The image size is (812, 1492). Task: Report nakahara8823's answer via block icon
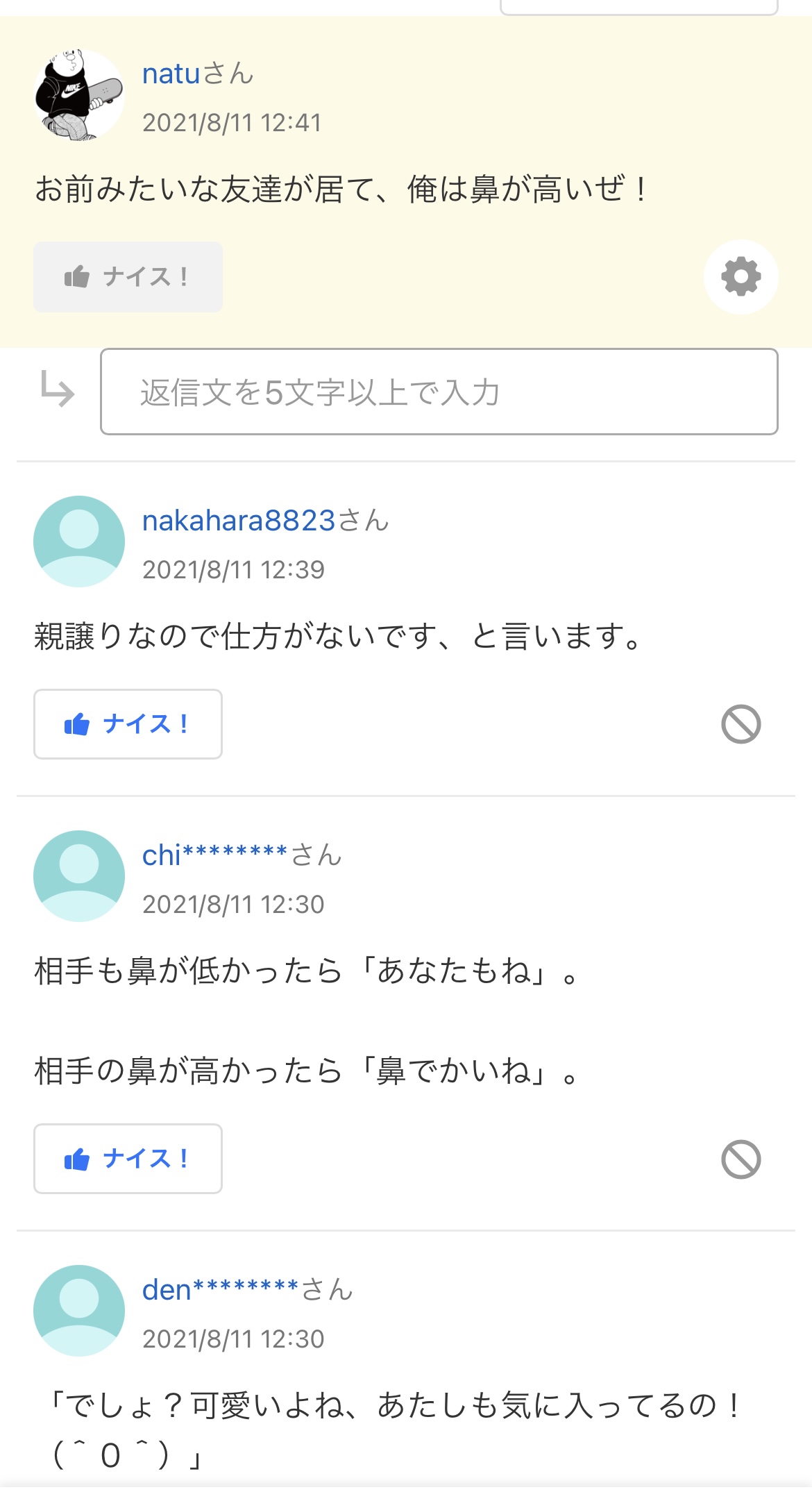pyautogui.click(x=741, y=724)
